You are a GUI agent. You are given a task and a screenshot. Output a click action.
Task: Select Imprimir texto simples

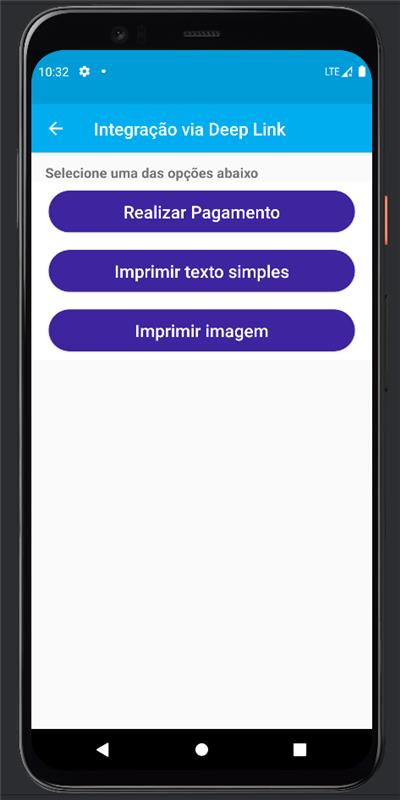pos(202,271)
